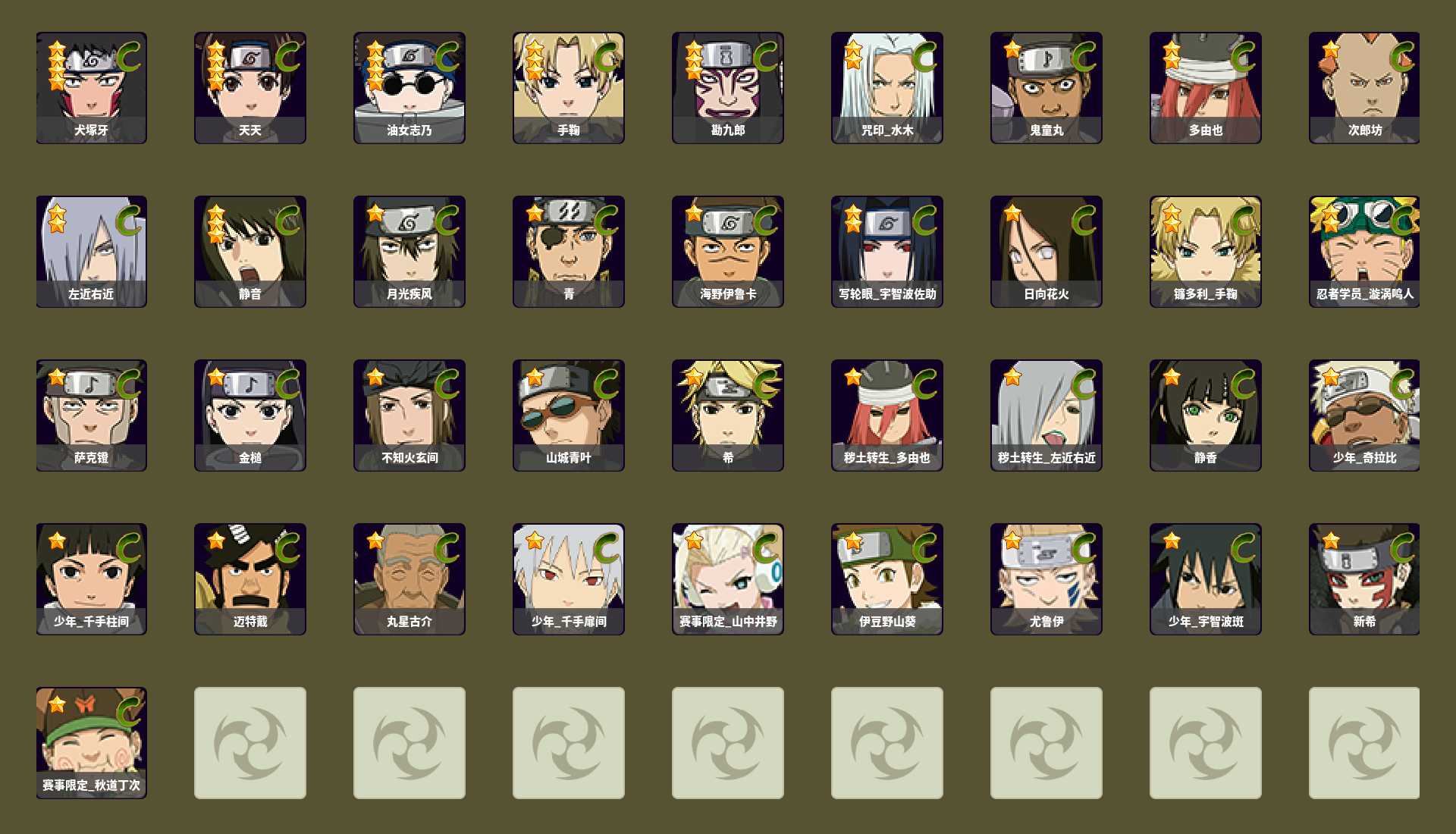Pick 少年_宇智波斑 character tile

pyautogui.click(x=1206, y=578)
